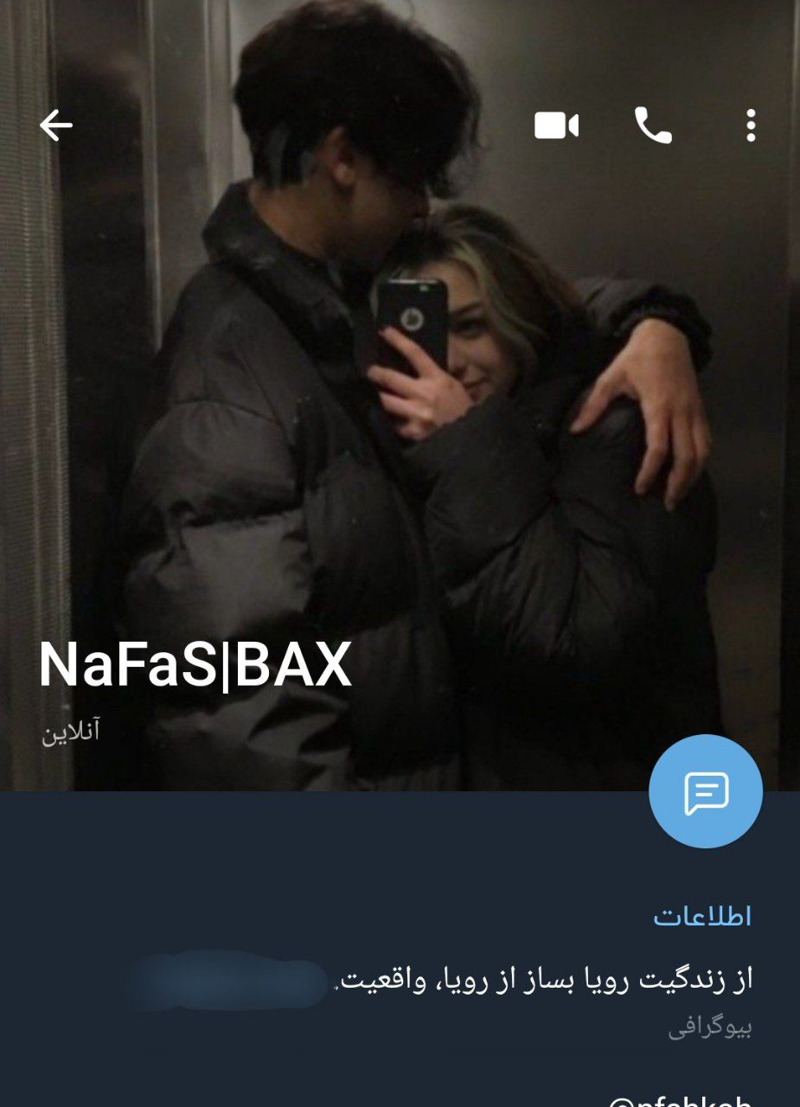Screen dimensions: 800x1107
Task: Start a voice call
Action: coord(653,125)
